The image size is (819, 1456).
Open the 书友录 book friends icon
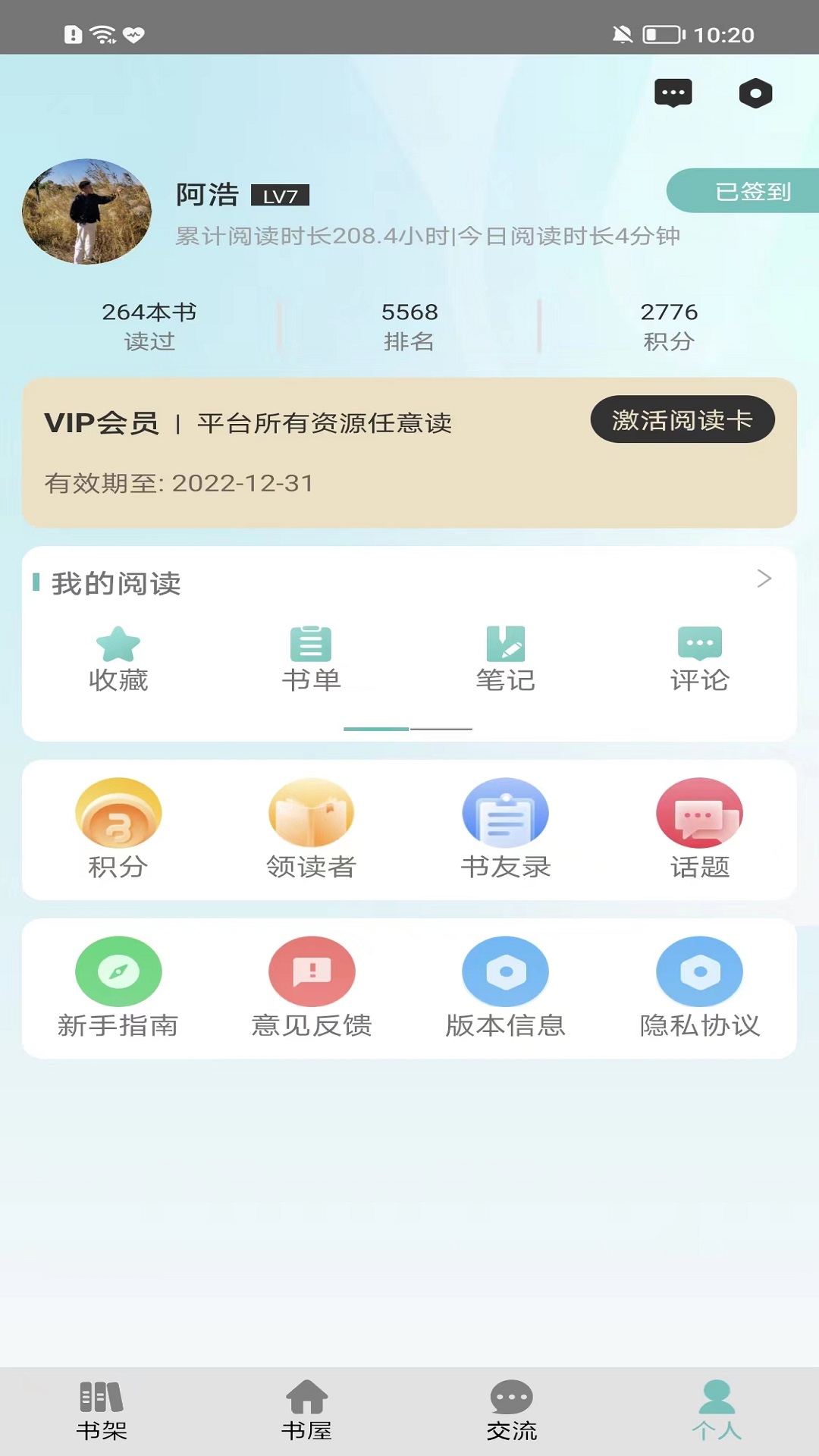click(x=506, y=815)
